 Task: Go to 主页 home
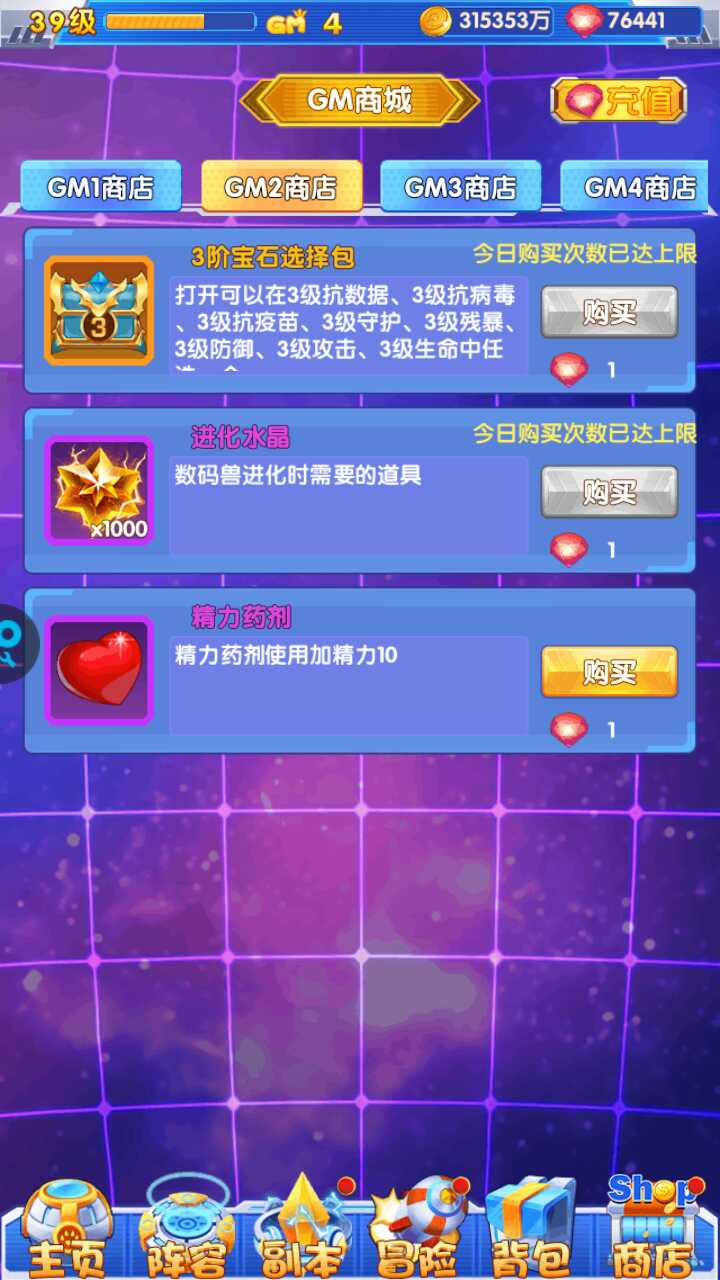pos(68,1230)
